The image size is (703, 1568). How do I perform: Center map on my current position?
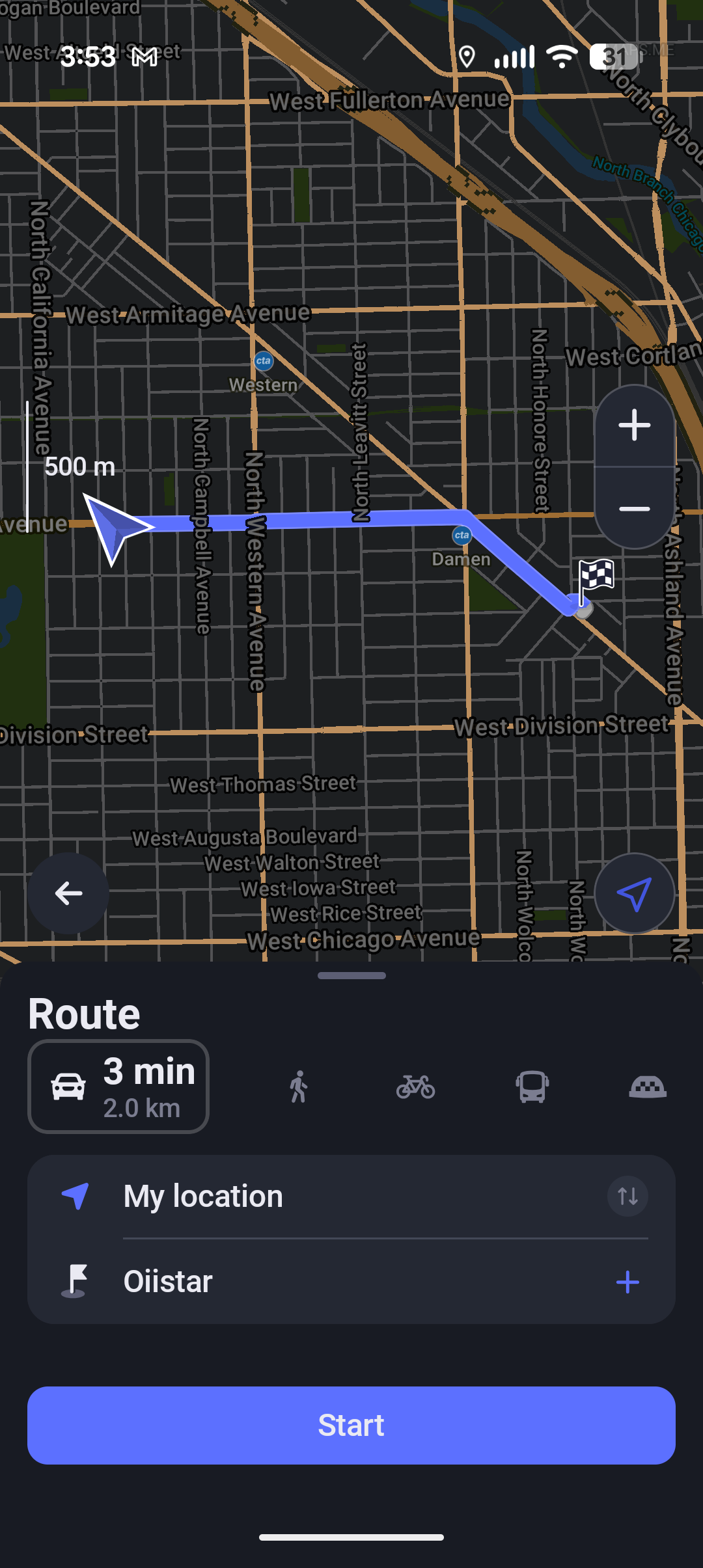coord(634,893)
